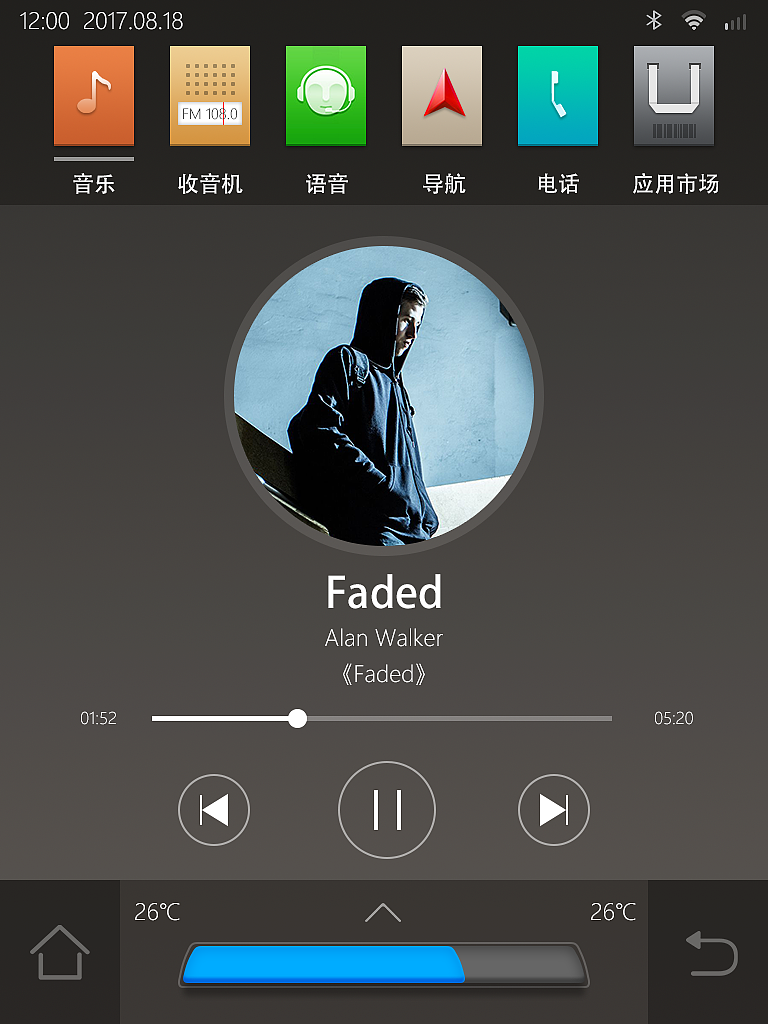This screenshot has height=1024, width=768.
Task: Open the 语音 voice assistant app
Action: (325, 95)
